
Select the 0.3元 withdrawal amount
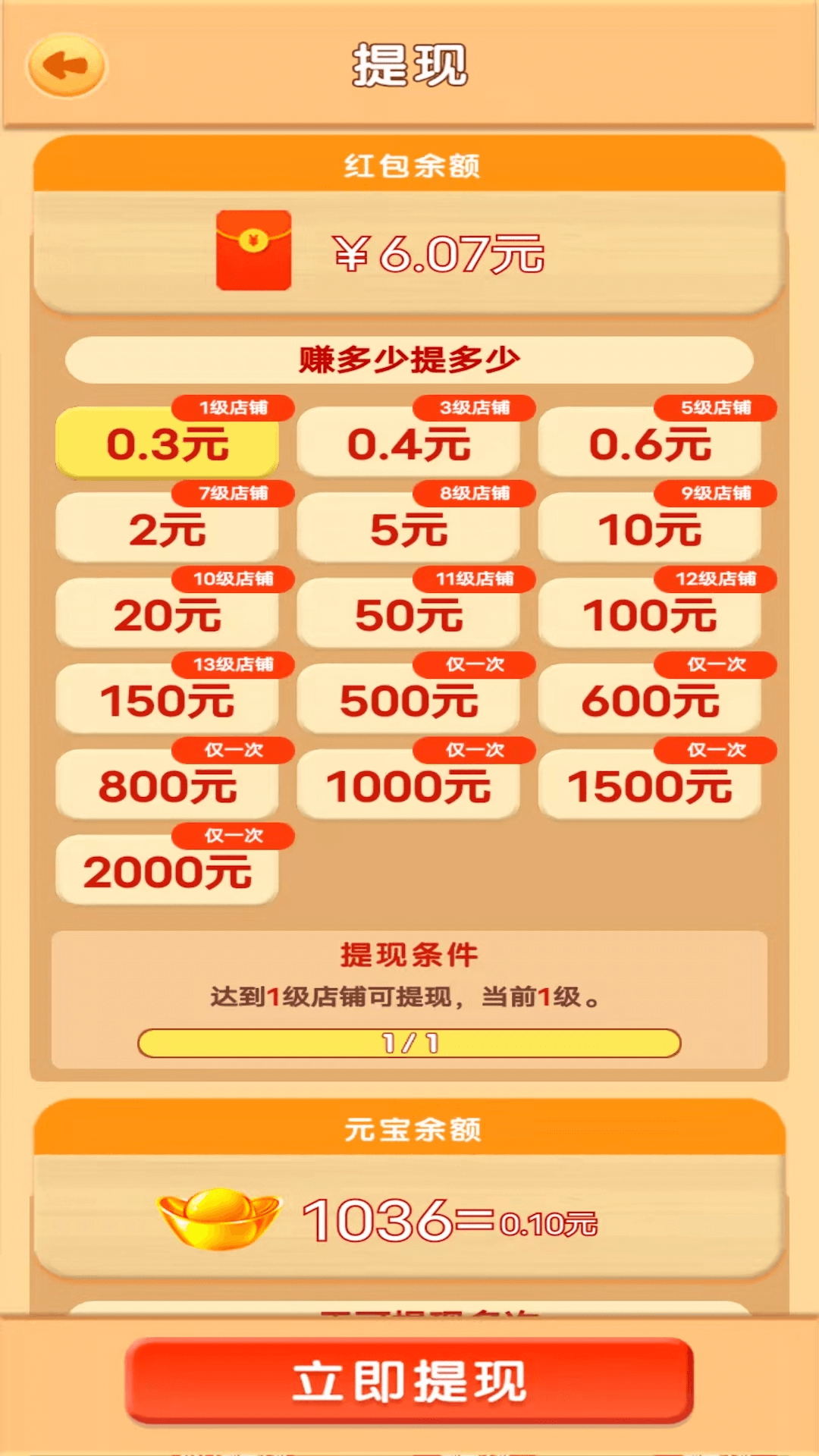click(167, 444)
